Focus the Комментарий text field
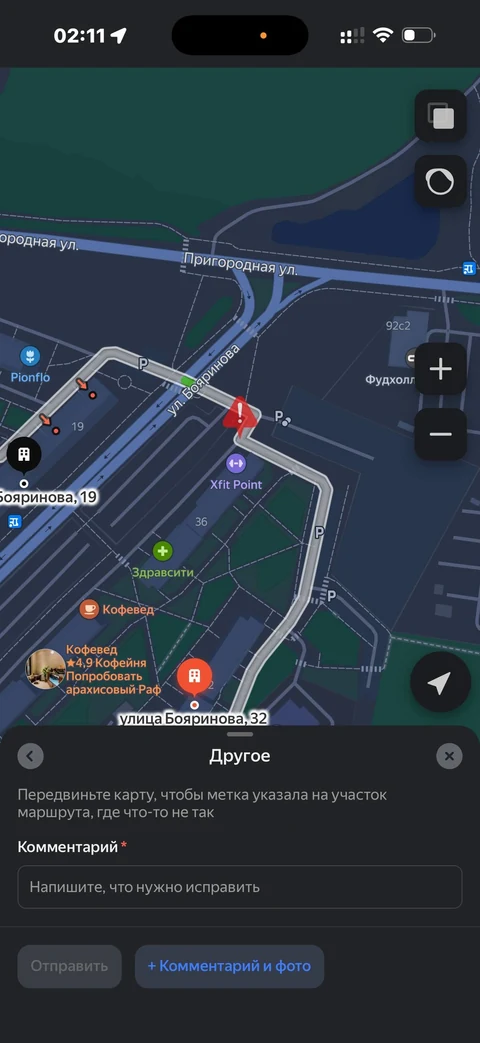This screenshot has width=480, height=1043. point(239,887)
